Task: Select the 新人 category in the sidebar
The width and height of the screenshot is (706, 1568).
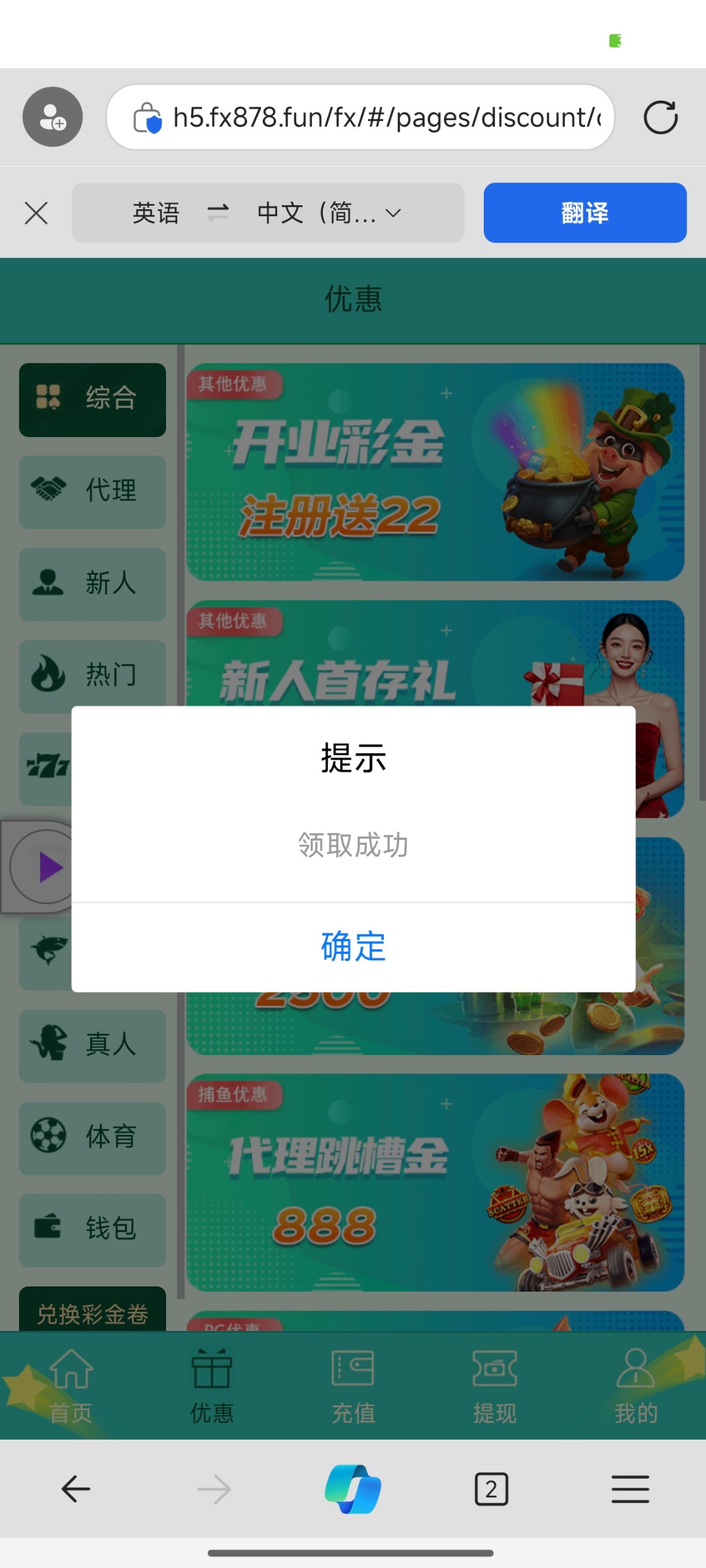Action: click(92, 583)
